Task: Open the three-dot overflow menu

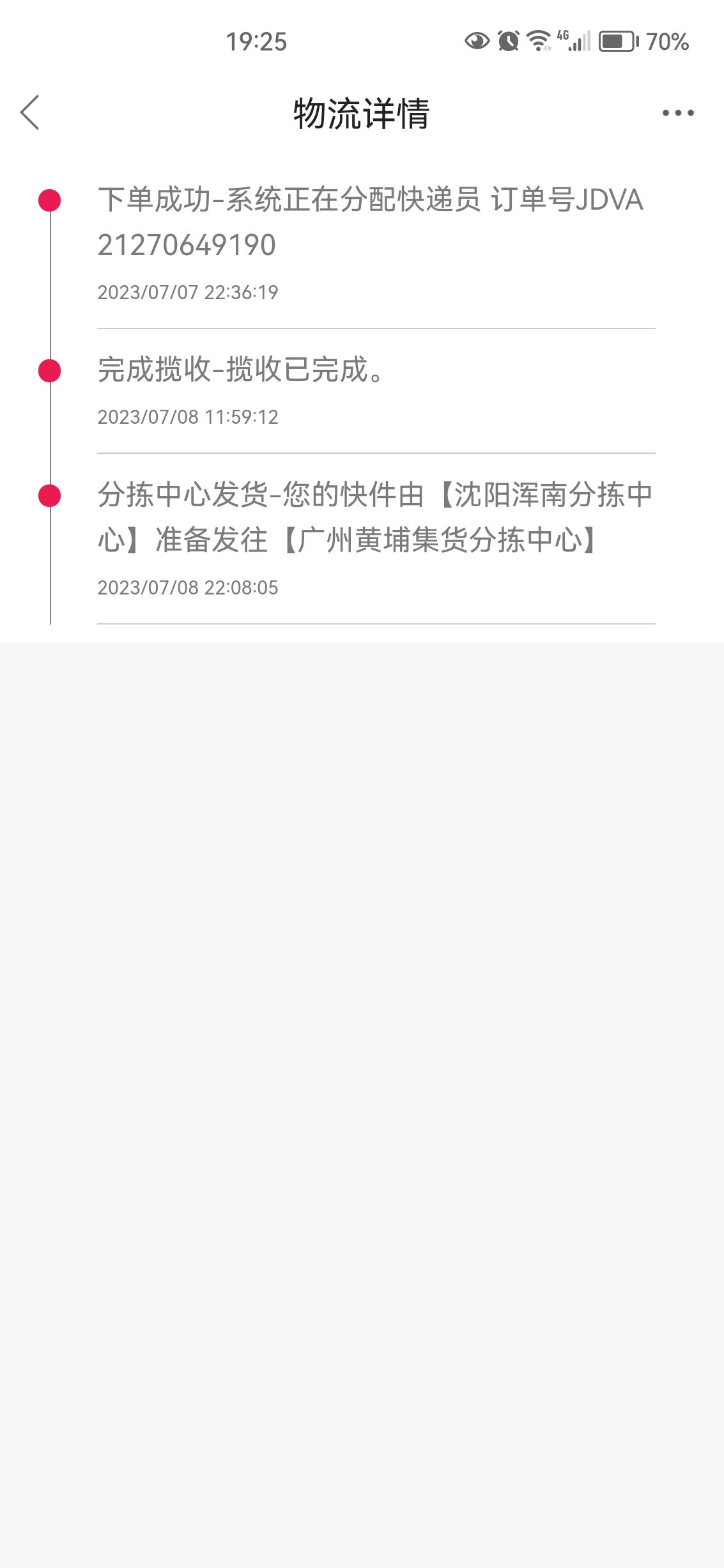Action: tap(678, 113)
